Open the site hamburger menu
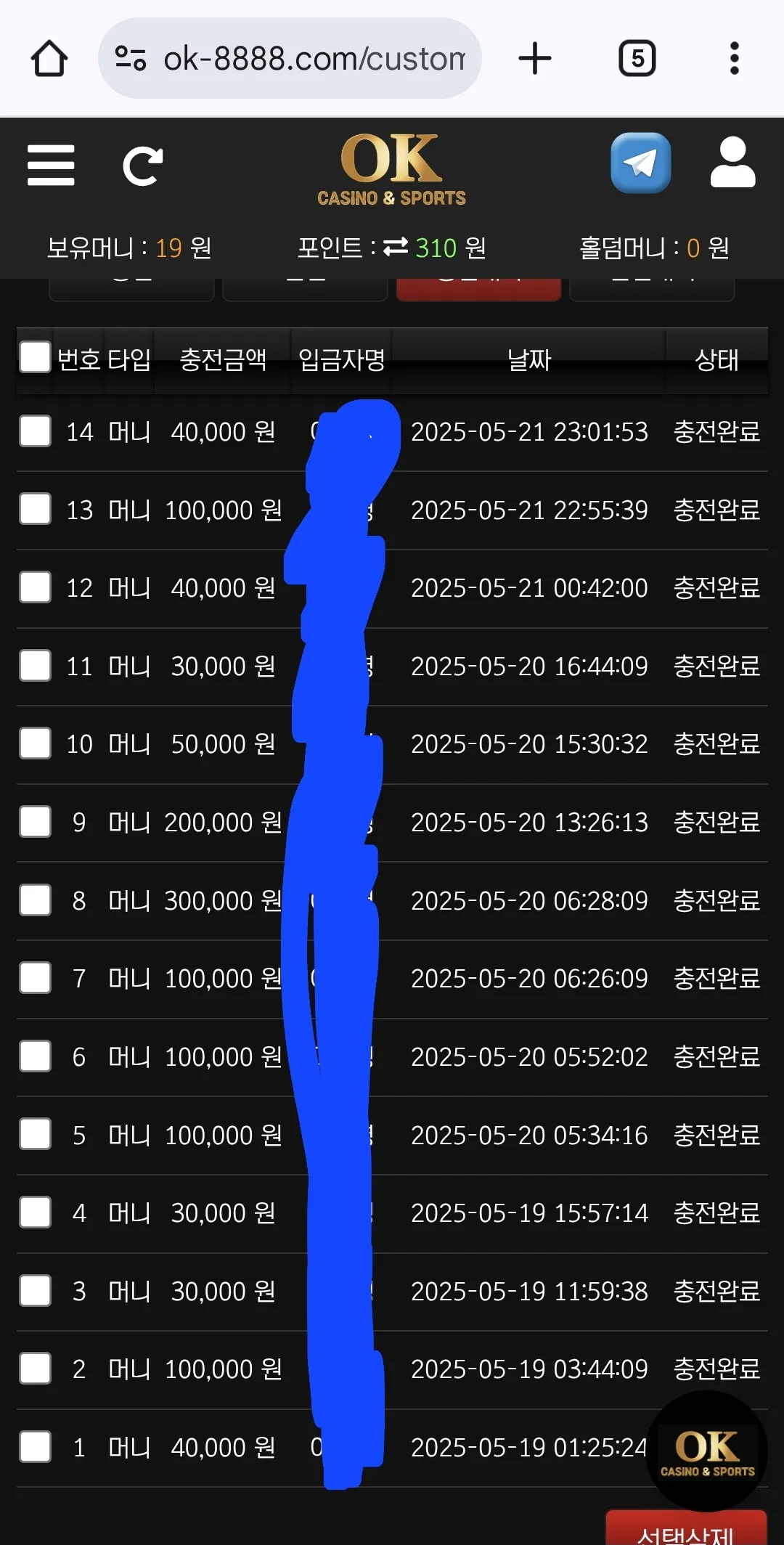Viewport: 784px width, 1545px height. tap(51, 165)
